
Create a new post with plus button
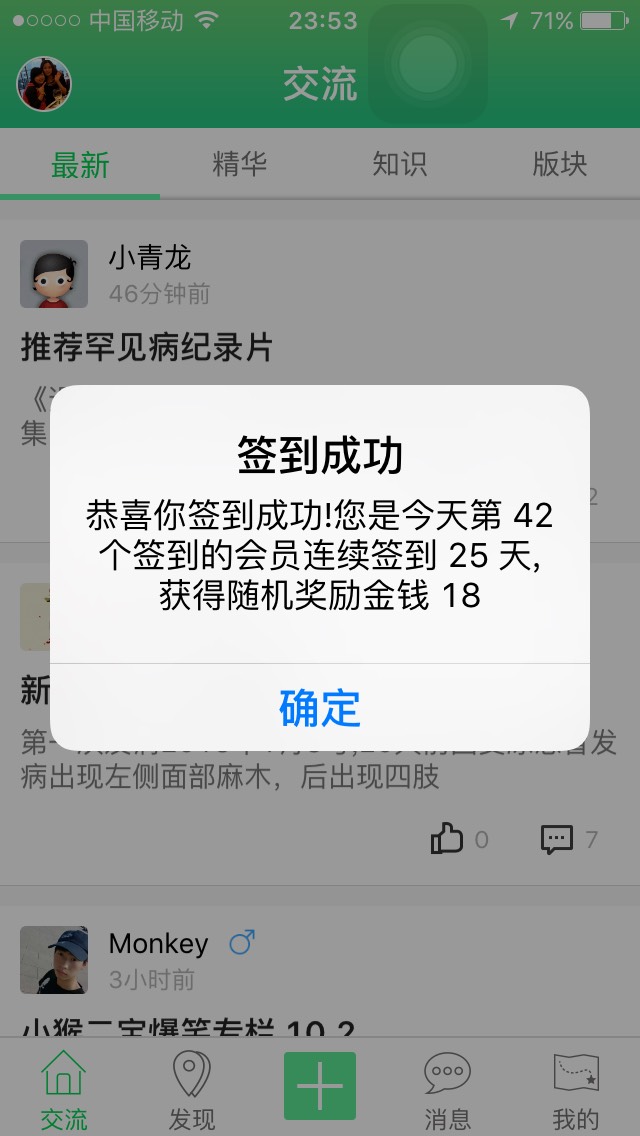click(x=320, y=1086)
